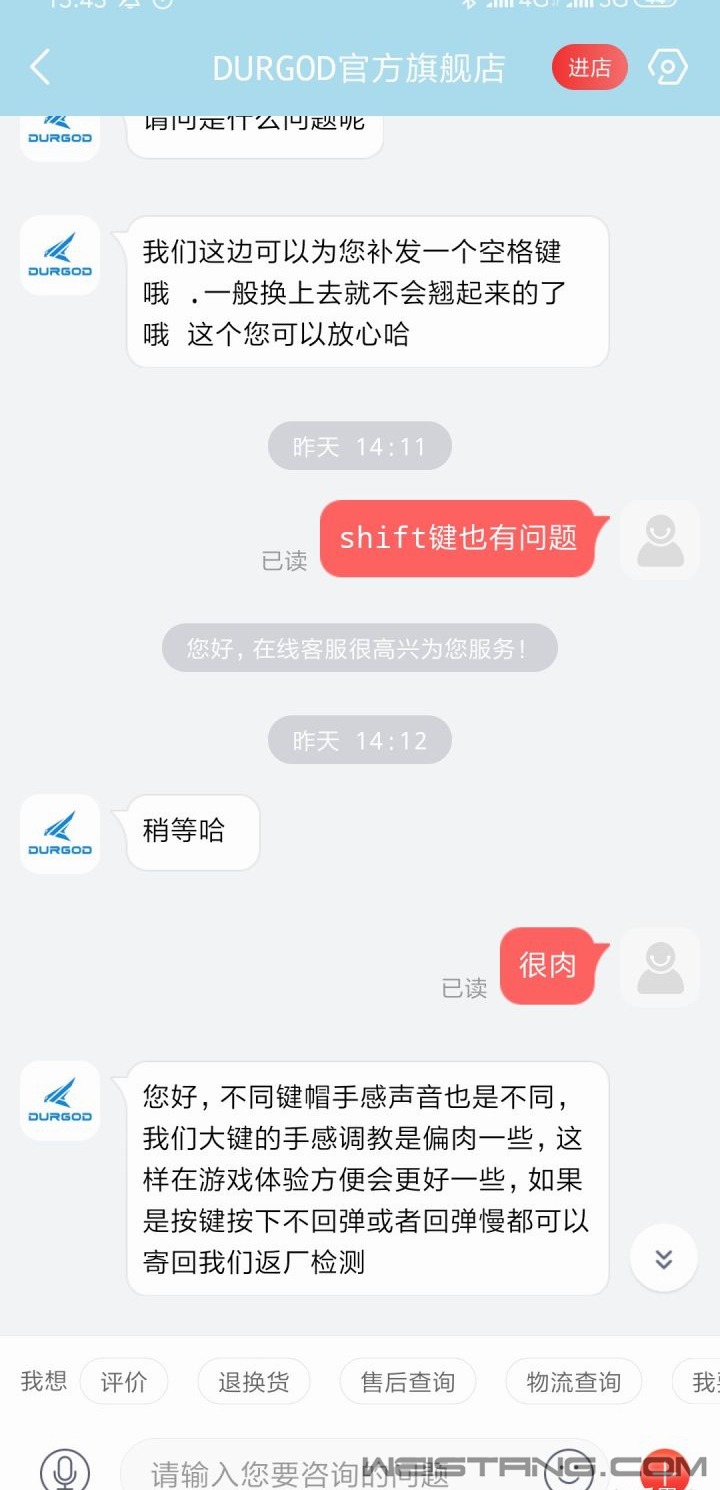This screenshot has height=1490, width=720.
Task: Open chat settings hexagon icon
Action: 668,68
